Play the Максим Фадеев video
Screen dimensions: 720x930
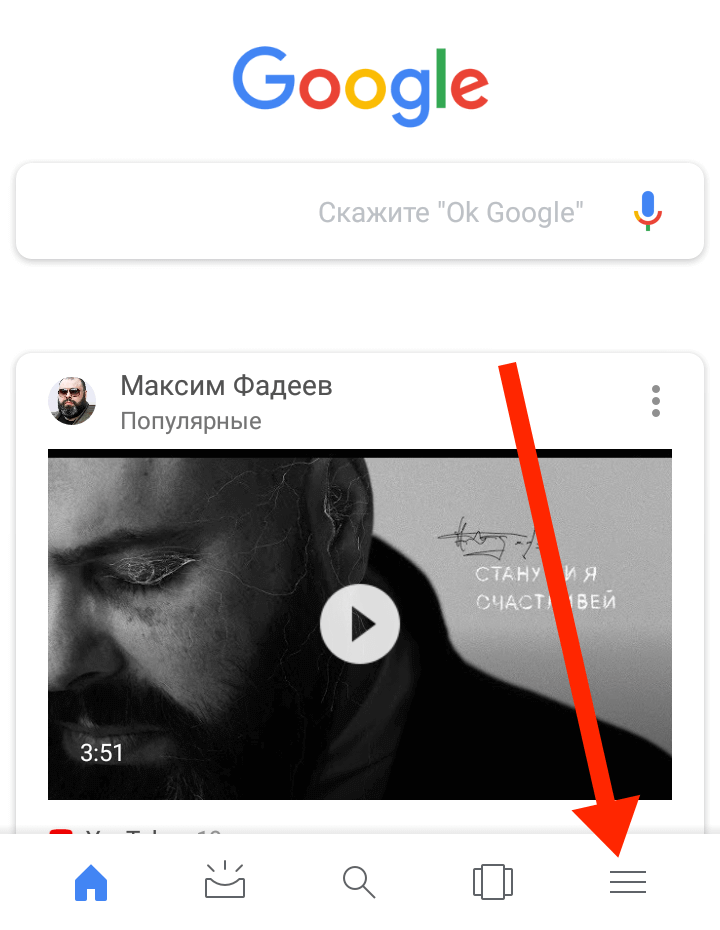pos(360,625)
